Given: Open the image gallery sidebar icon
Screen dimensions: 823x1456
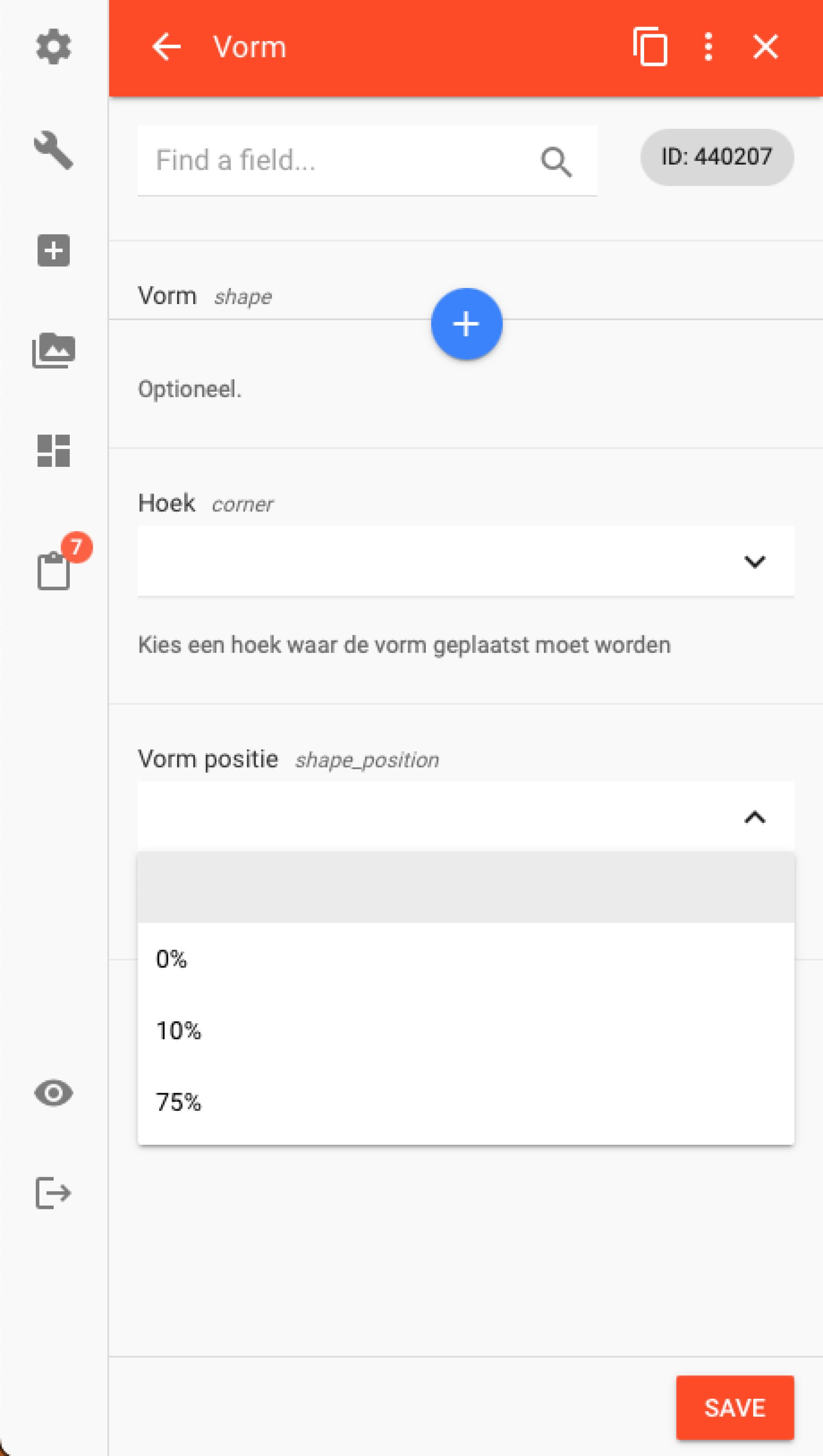Looking at the screenshot, I should click(54, 350).
